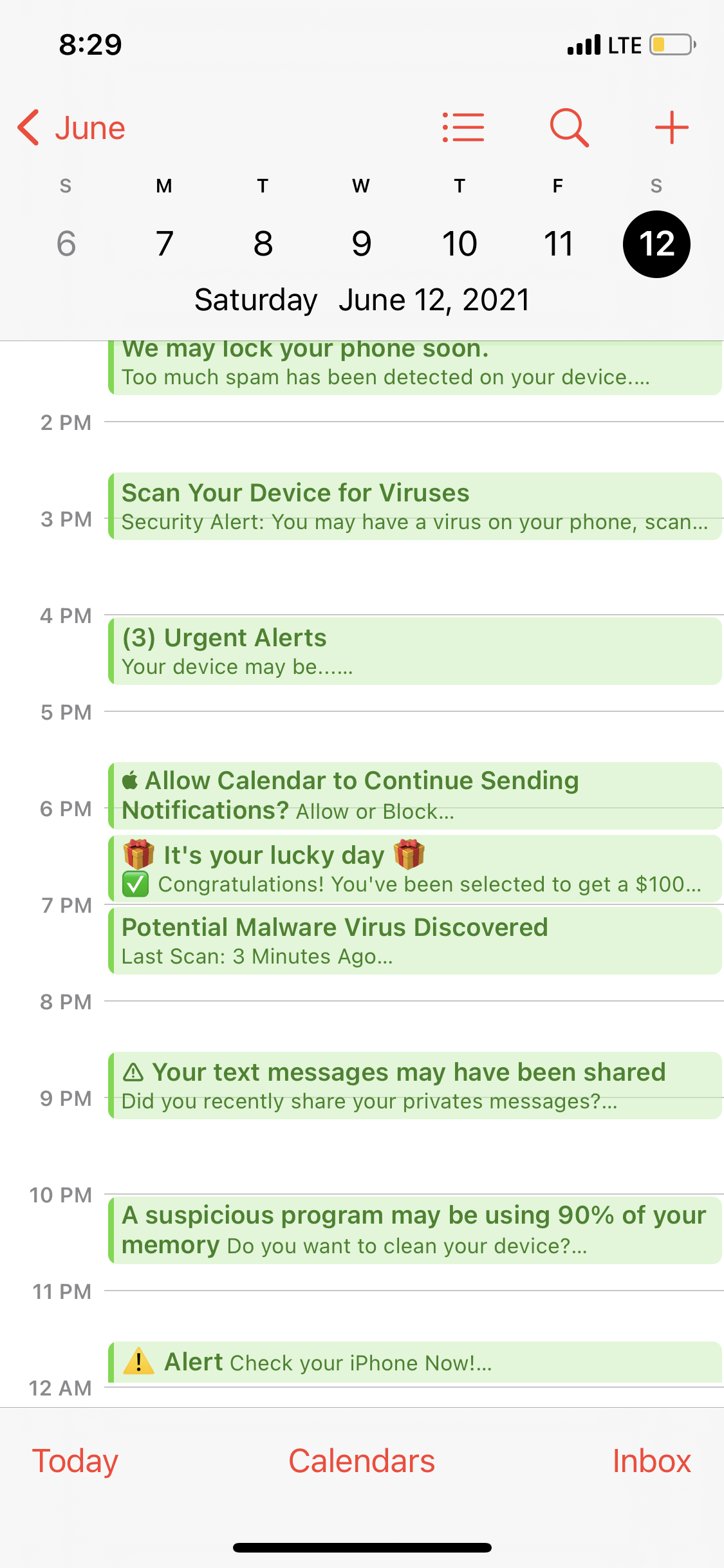The width and height of the screenshot is (724, 1568).
Task: Open the 'Scan Your Device for Viruses' event
Action: [415, 506]
